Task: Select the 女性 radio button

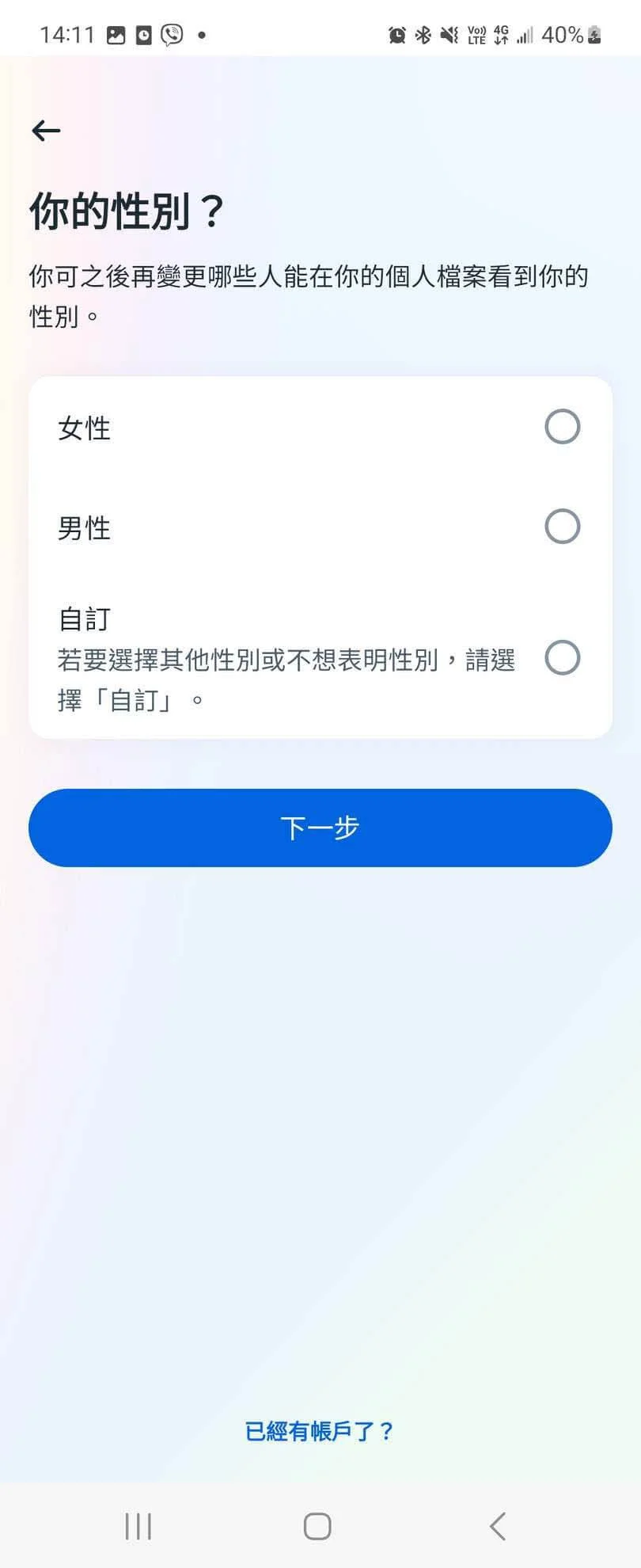Action: 562,427
